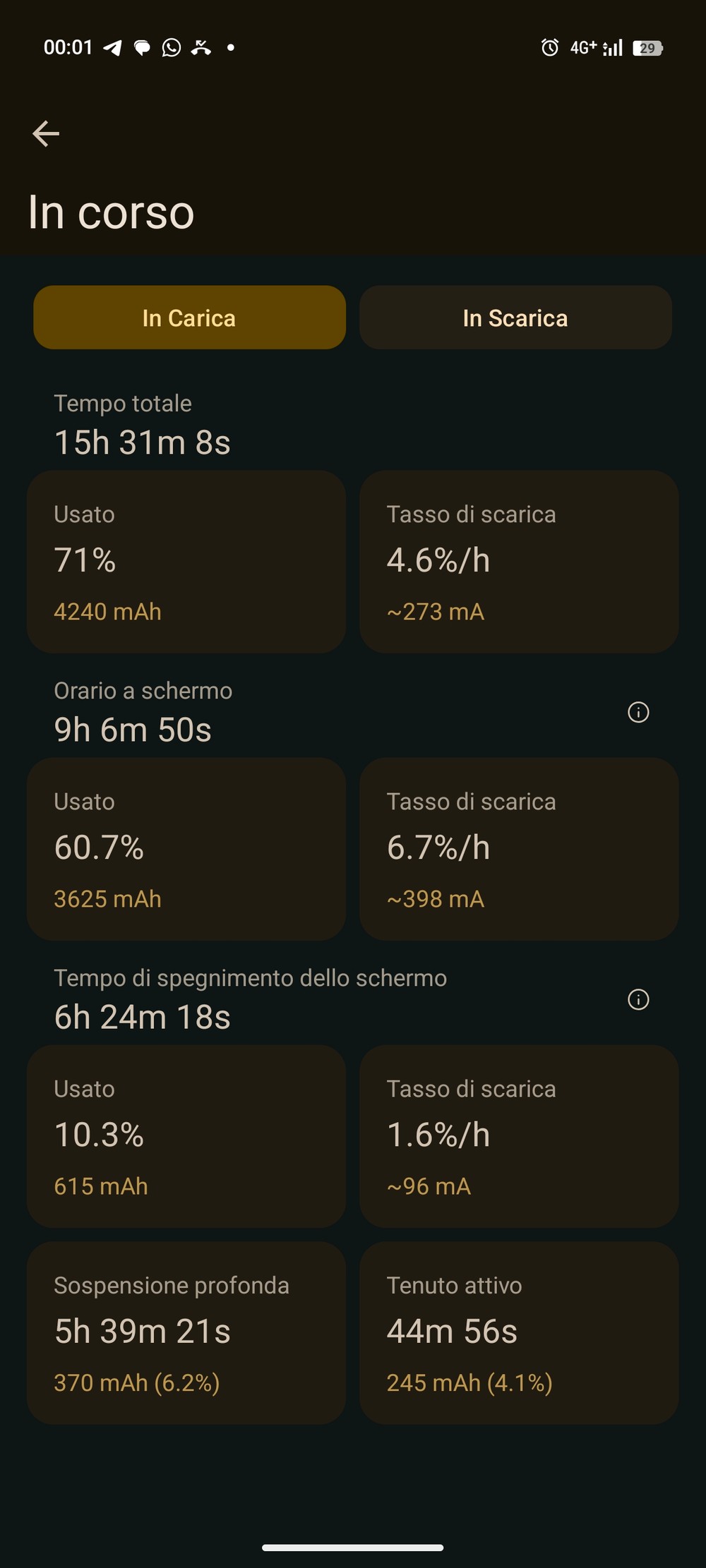This screenshot has height=1568, width=706.
Task: Show info for Tempo di spegnimento dello schermo
Action: tap(638, 999)
